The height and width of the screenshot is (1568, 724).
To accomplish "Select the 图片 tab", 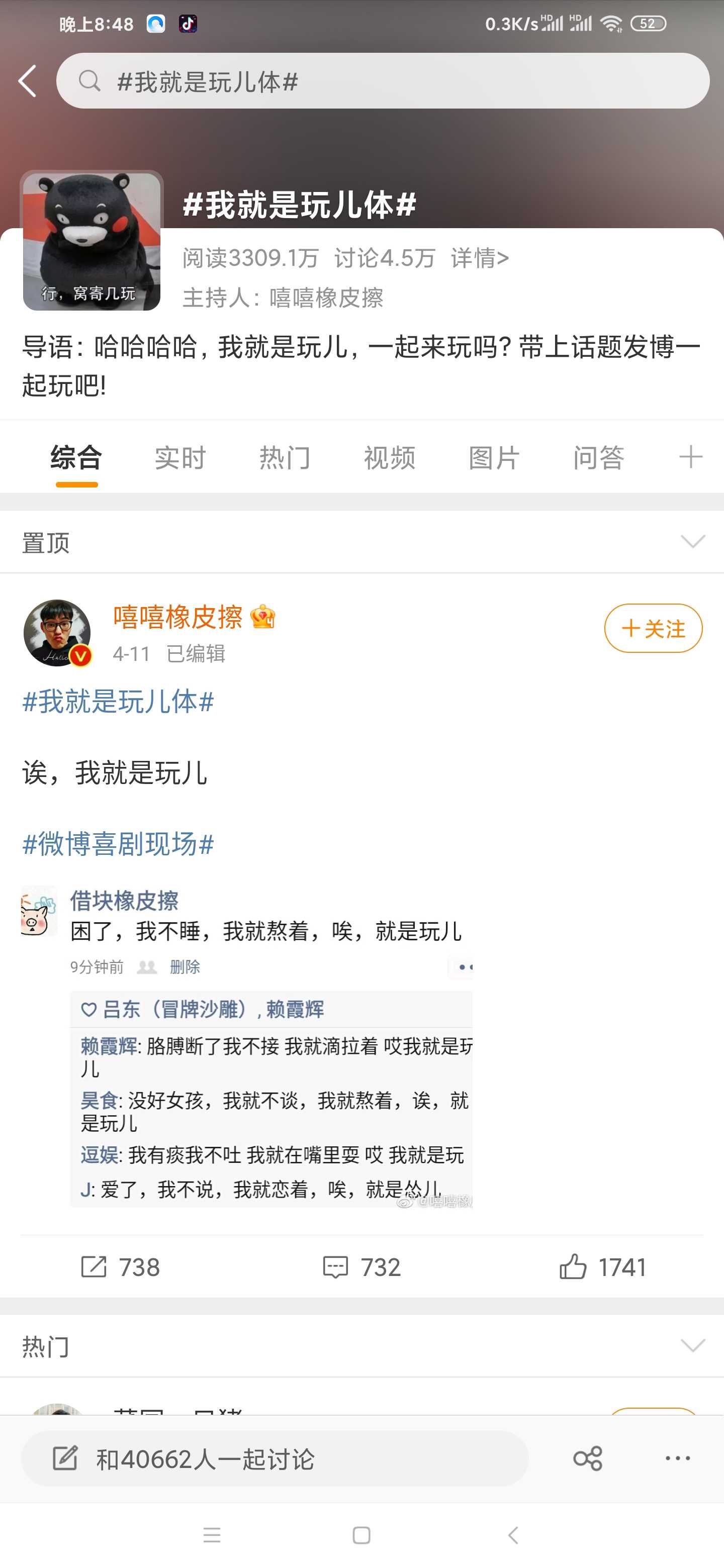I will point(494,457).
